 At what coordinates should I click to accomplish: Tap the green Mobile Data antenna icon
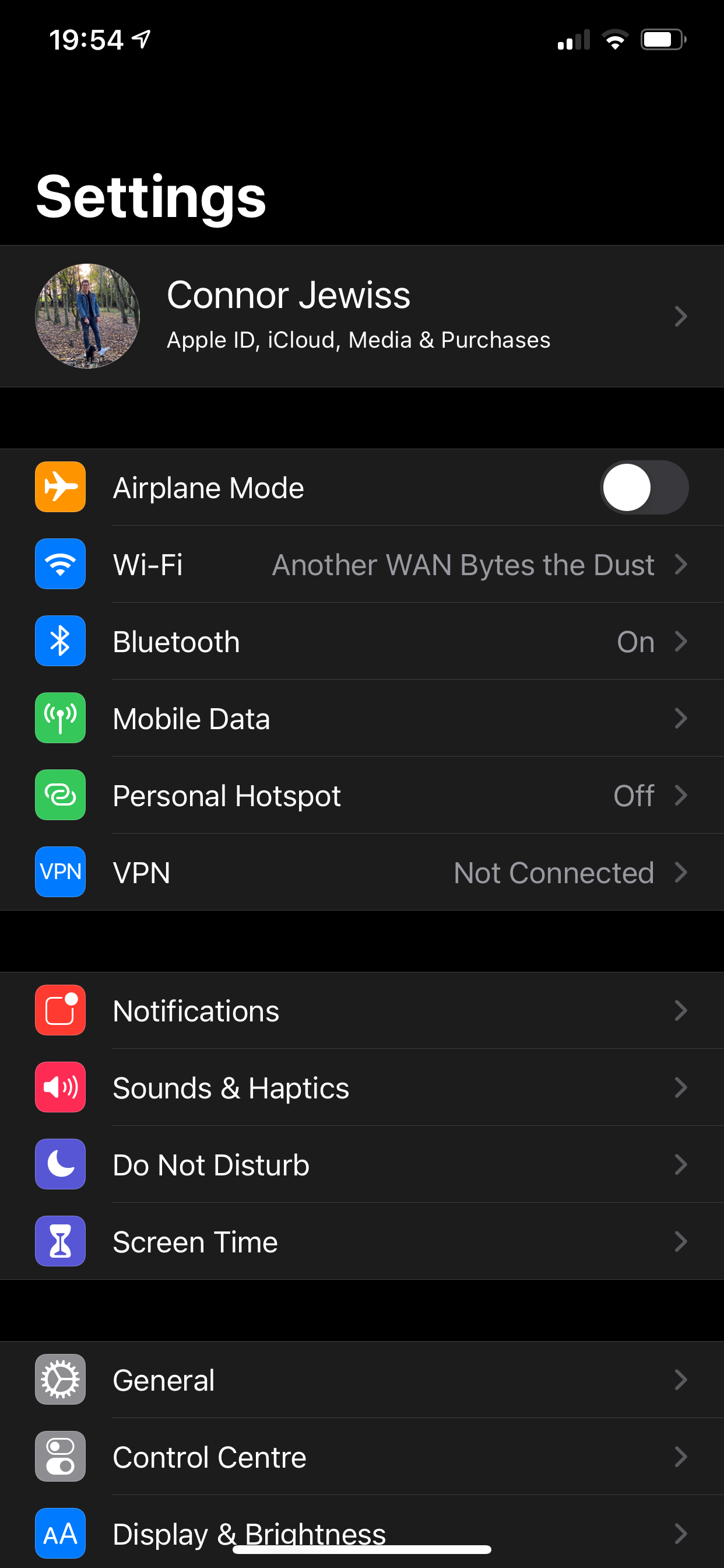coord(60,718)
